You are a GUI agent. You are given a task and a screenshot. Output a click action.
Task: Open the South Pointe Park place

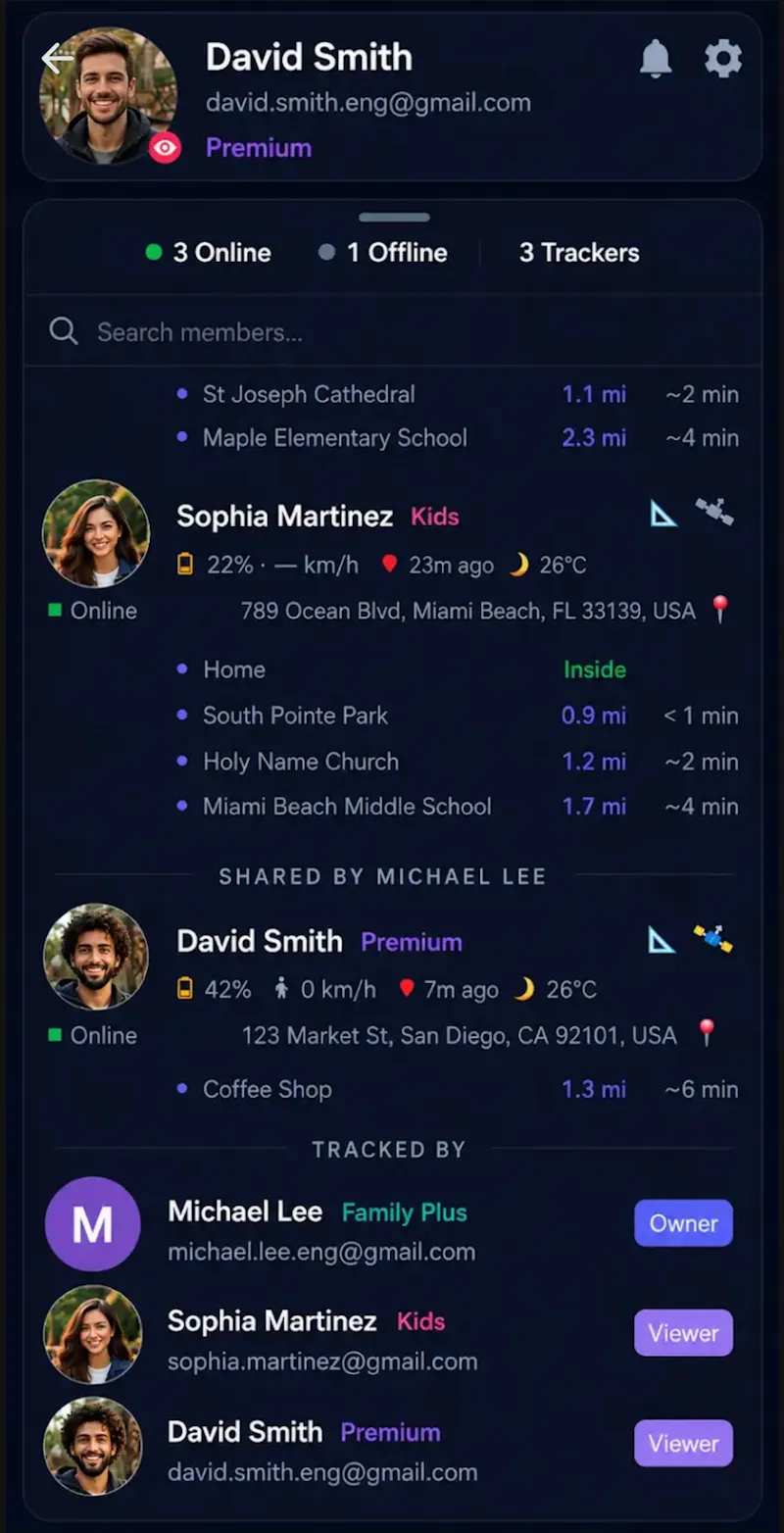point(457,716)
